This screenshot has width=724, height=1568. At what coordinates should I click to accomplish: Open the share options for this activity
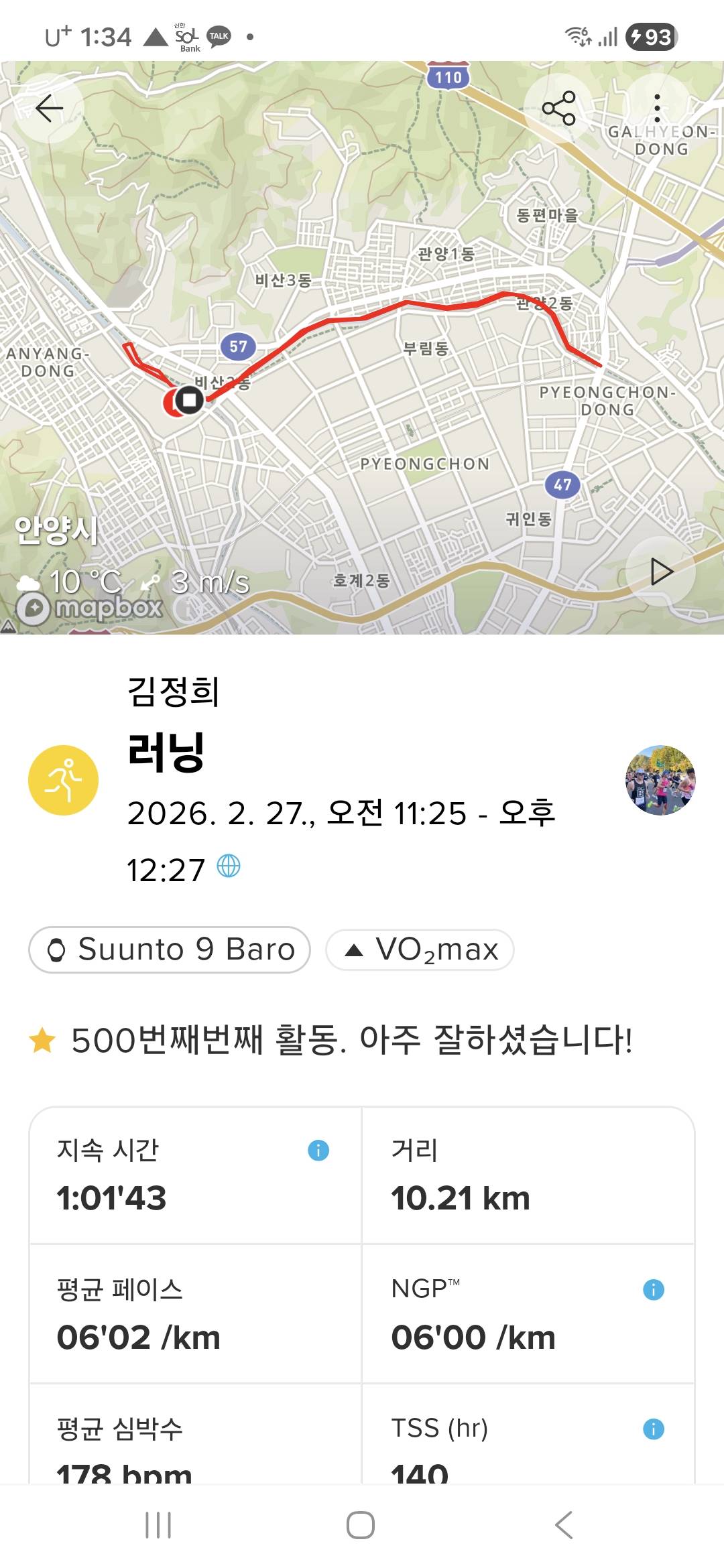[x=561, y=107]
